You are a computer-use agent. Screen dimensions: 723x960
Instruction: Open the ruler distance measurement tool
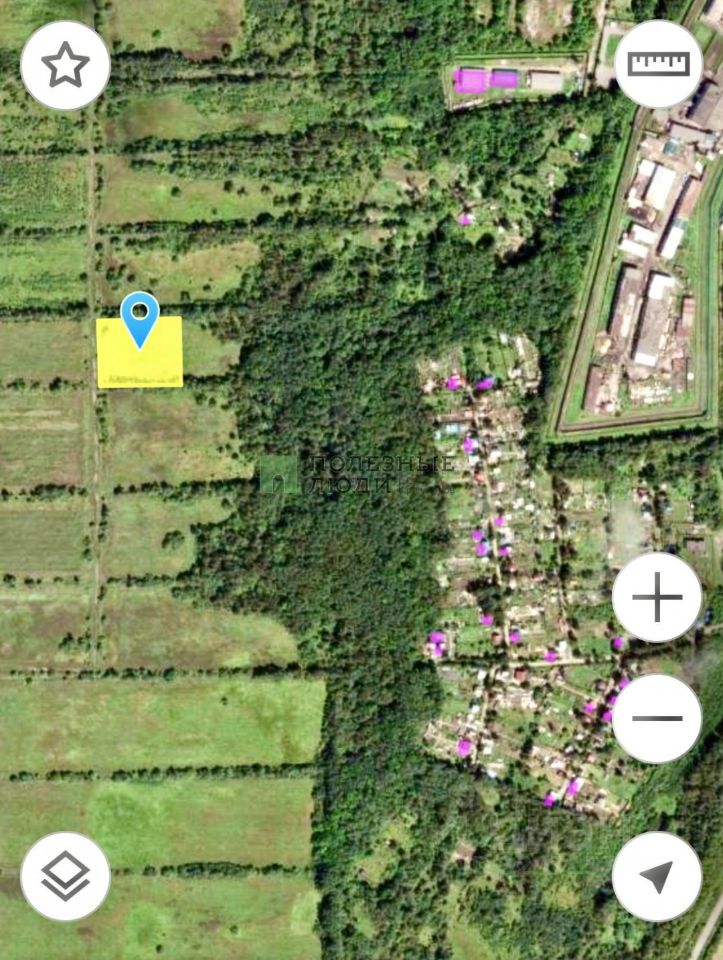coord(658,64)
